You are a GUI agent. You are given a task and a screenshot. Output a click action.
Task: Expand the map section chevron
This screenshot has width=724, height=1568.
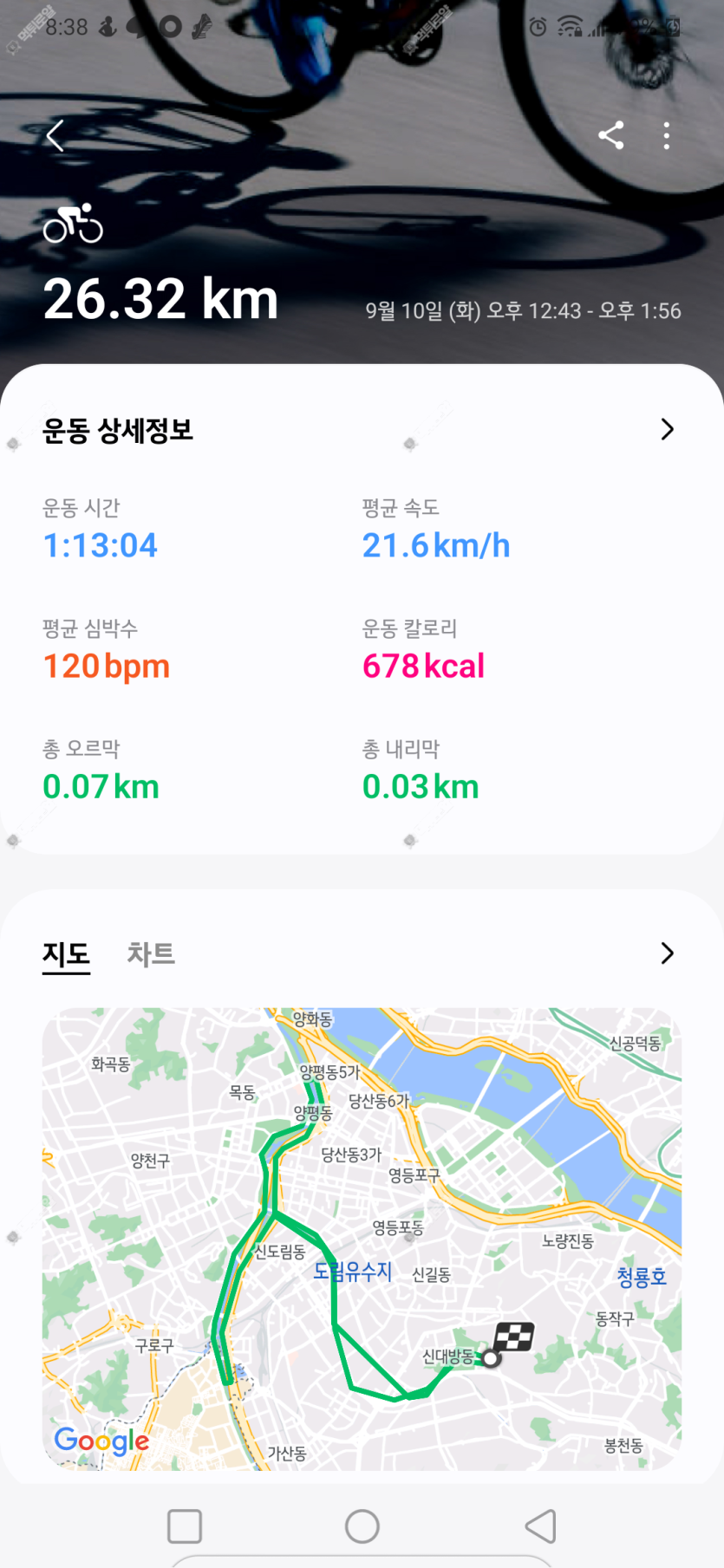click(x=667, y=953)
